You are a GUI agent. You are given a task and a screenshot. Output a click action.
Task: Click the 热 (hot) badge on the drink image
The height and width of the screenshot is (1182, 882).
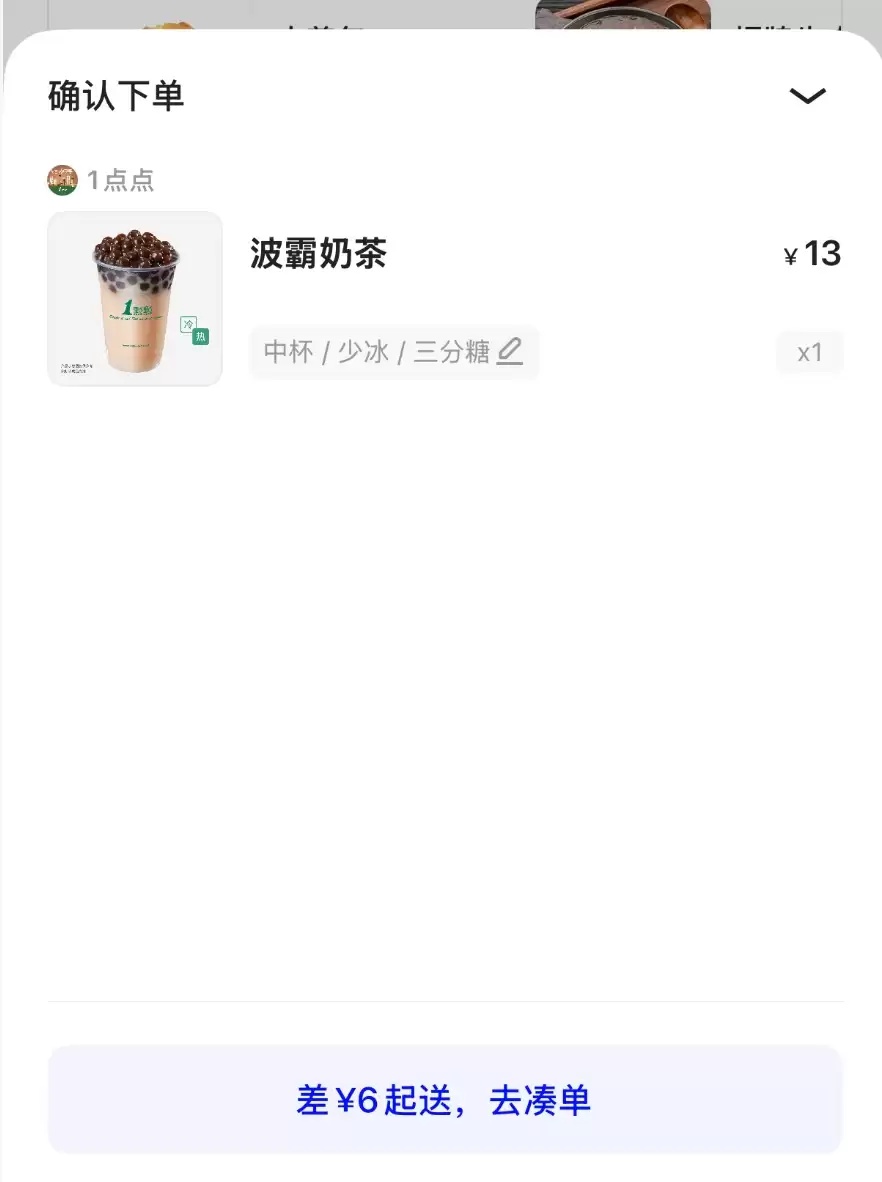[x=201, y=336]
